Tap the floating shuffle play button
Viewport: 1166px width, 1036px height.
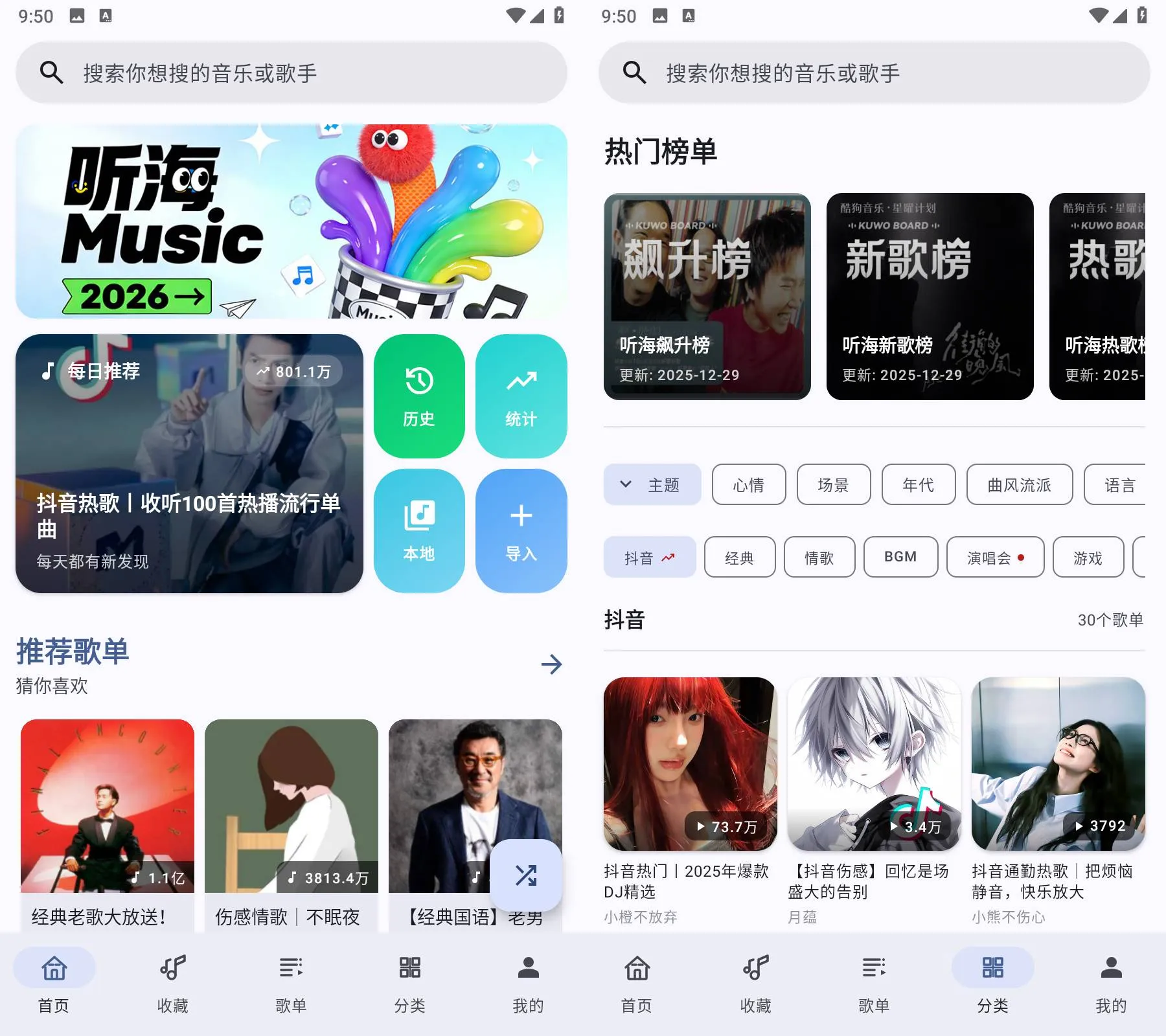525,875
